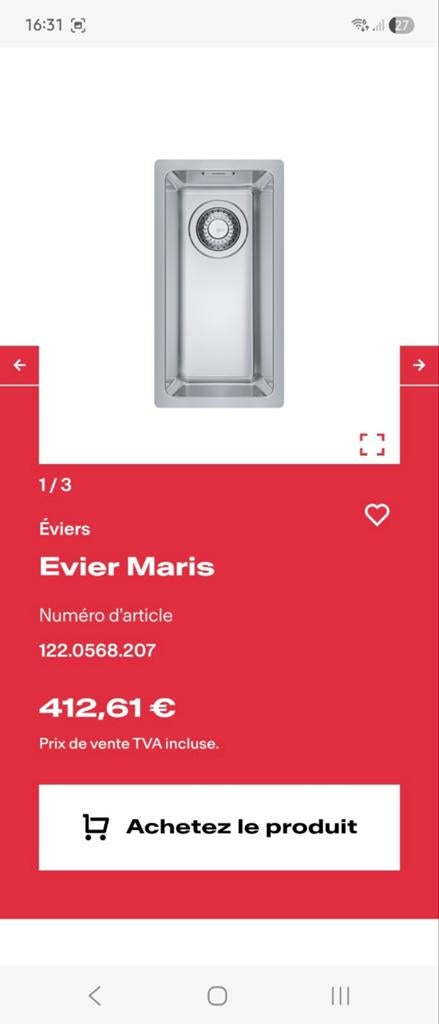Viewport: 439px width, 1024px height.
Task: Show the next product image
Action: tap(419, 365)
